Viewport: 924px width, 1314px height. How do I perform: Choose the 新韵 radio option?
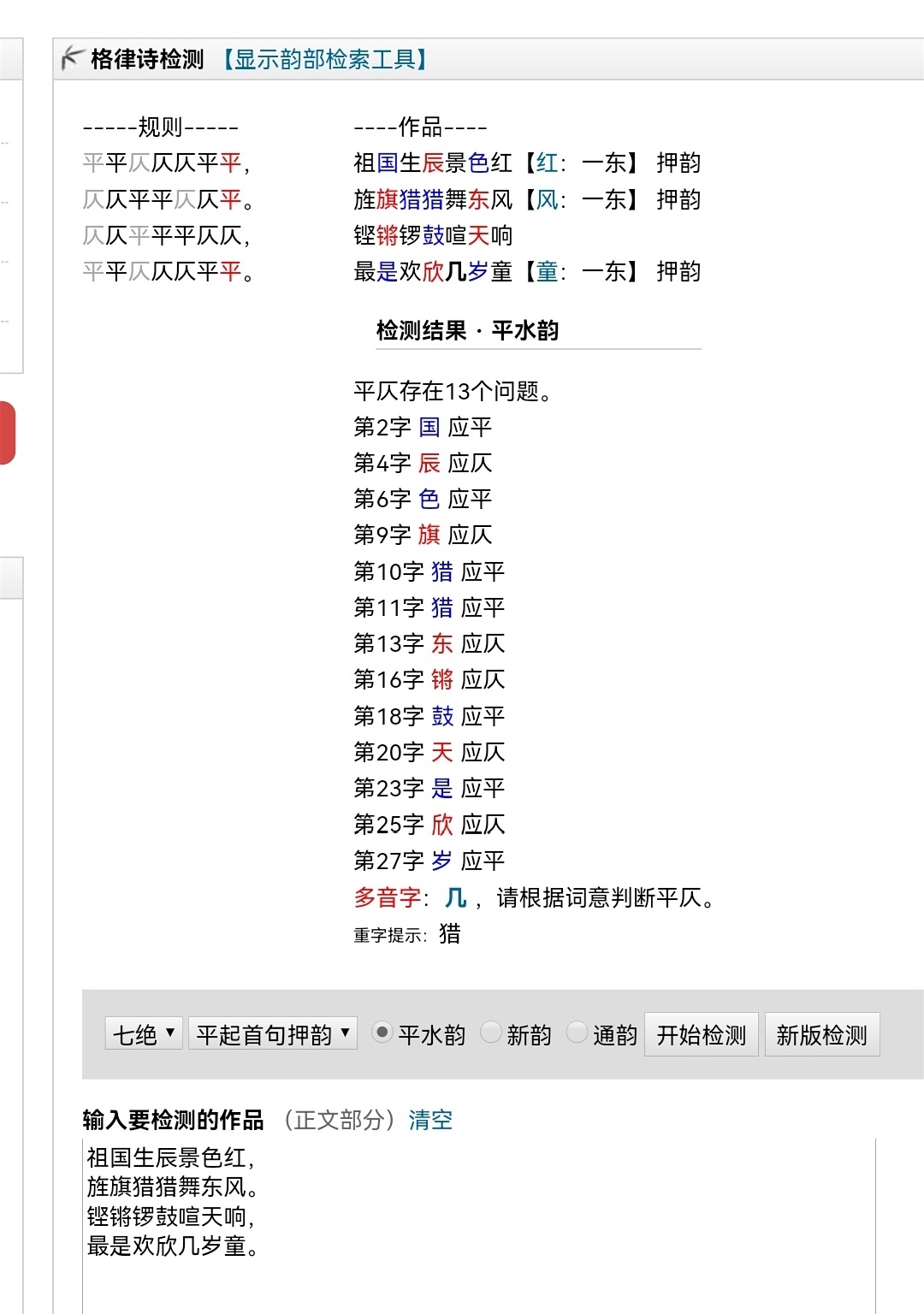coord(491,1033)
